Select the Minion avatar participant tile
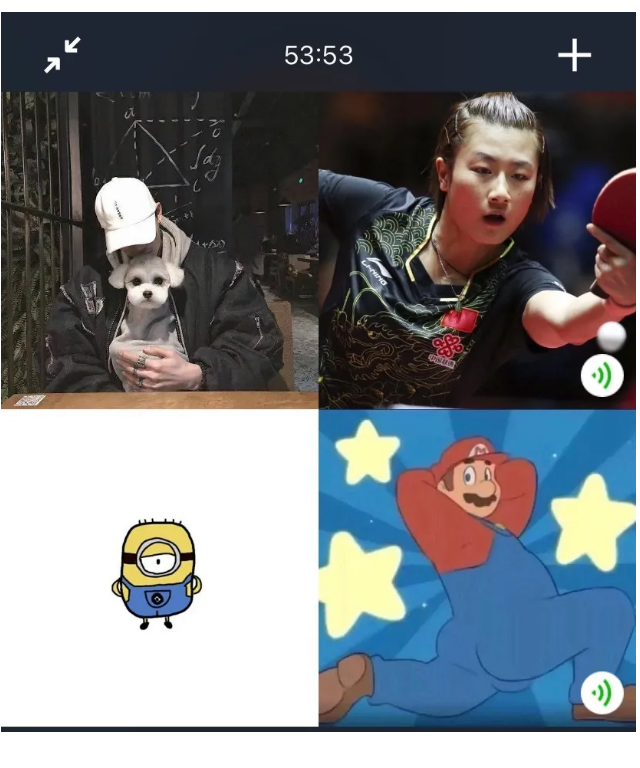Viewport: 640px width, 768px height. [x=160, y=568]
